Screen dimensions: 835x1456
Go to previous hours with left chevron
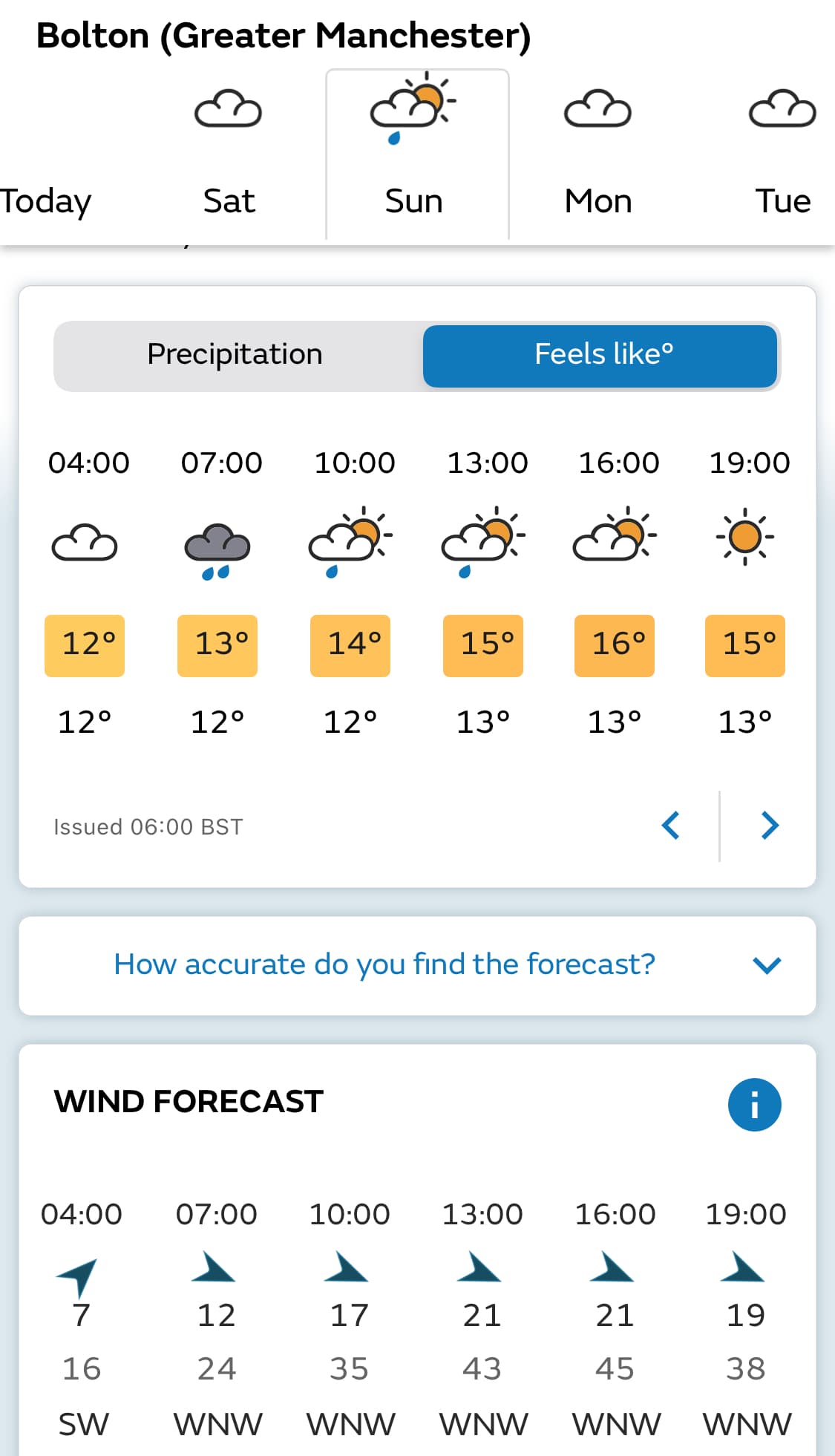tap(671, 825)
